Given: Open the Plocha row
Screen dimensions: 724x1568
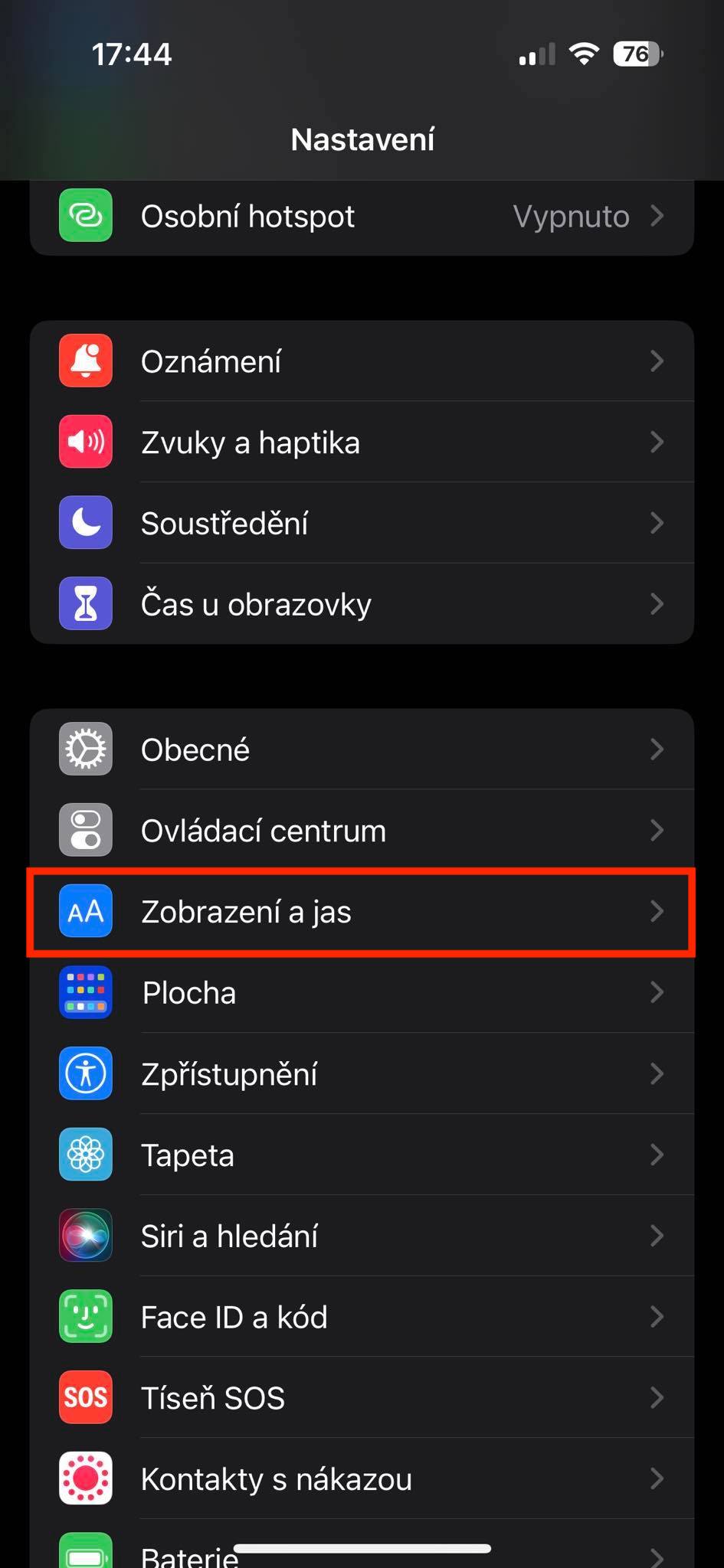Looking at the screenshot, I should pyautogui.click(x=362, y=993).
